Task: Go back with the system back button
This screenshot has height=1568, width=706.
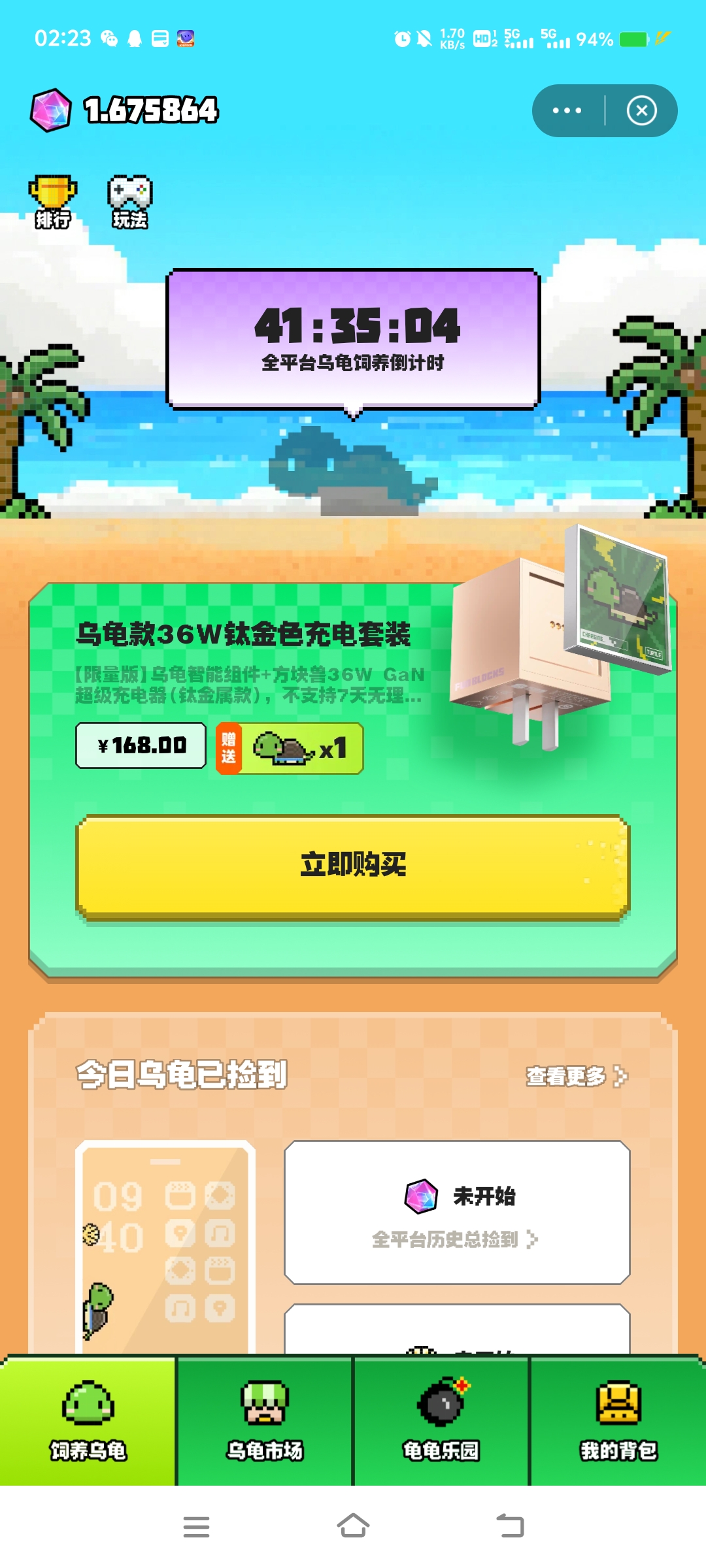Action: click(x=510, y=1526)
